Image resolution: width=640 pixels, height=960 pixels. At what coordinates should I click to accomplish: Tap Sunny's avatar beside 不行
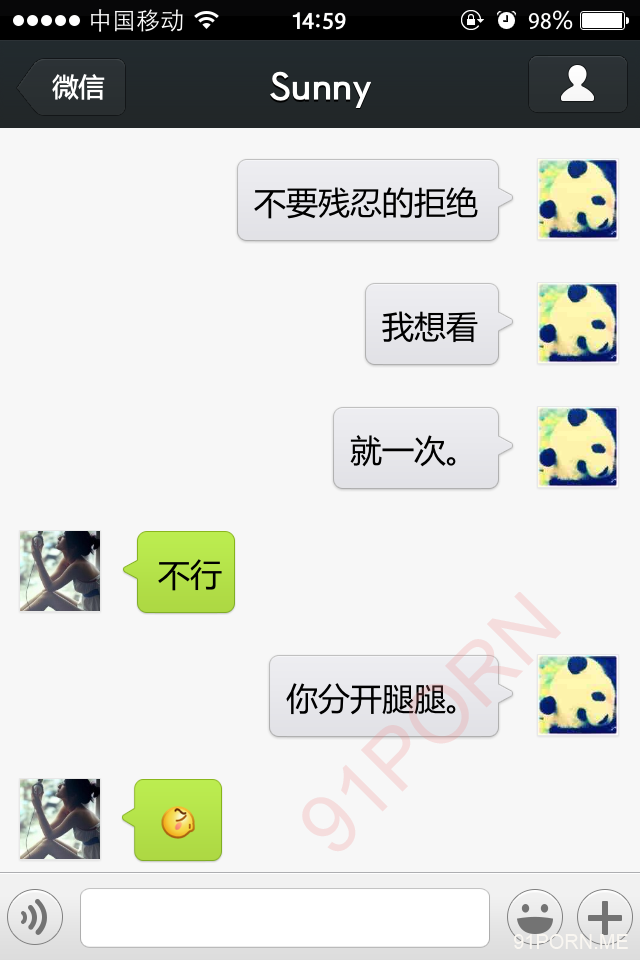[60, 571]
